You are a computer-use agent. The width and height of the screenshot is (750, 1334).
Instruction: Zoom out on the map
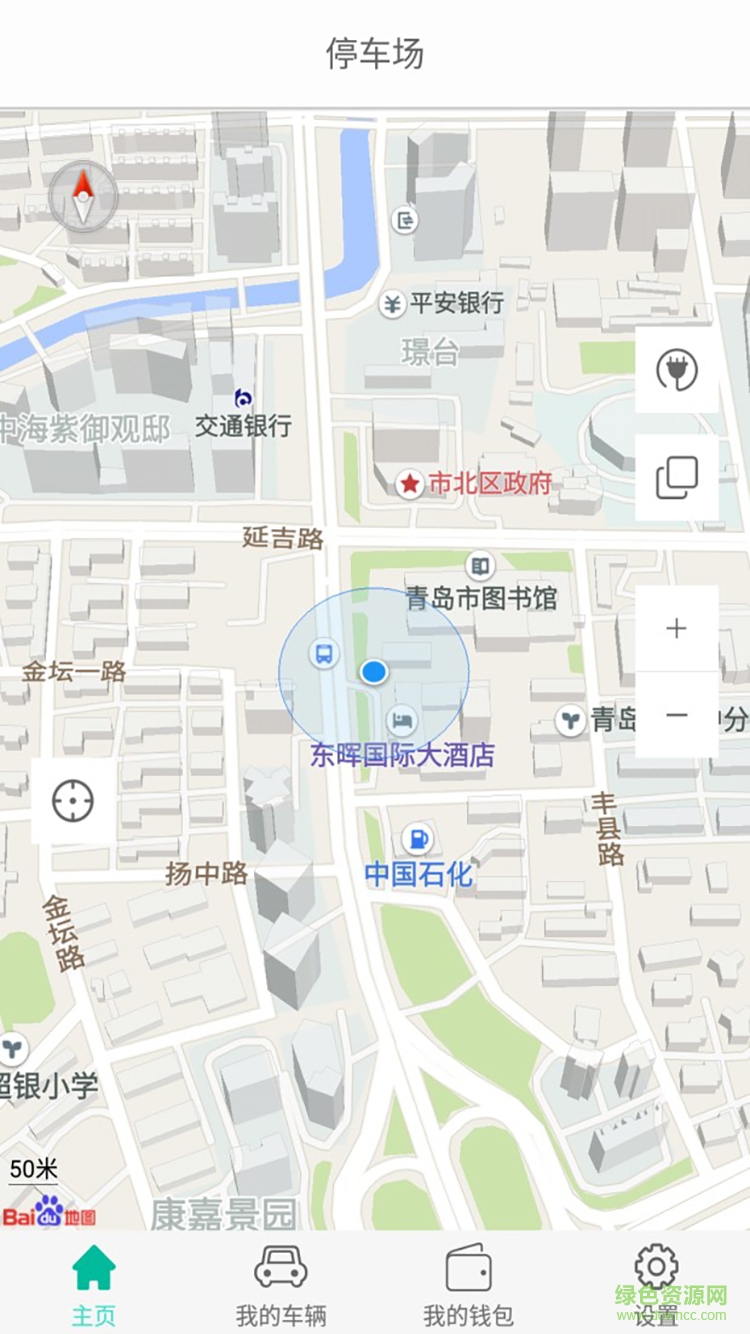pyautogui.click(x=677, y=715)
